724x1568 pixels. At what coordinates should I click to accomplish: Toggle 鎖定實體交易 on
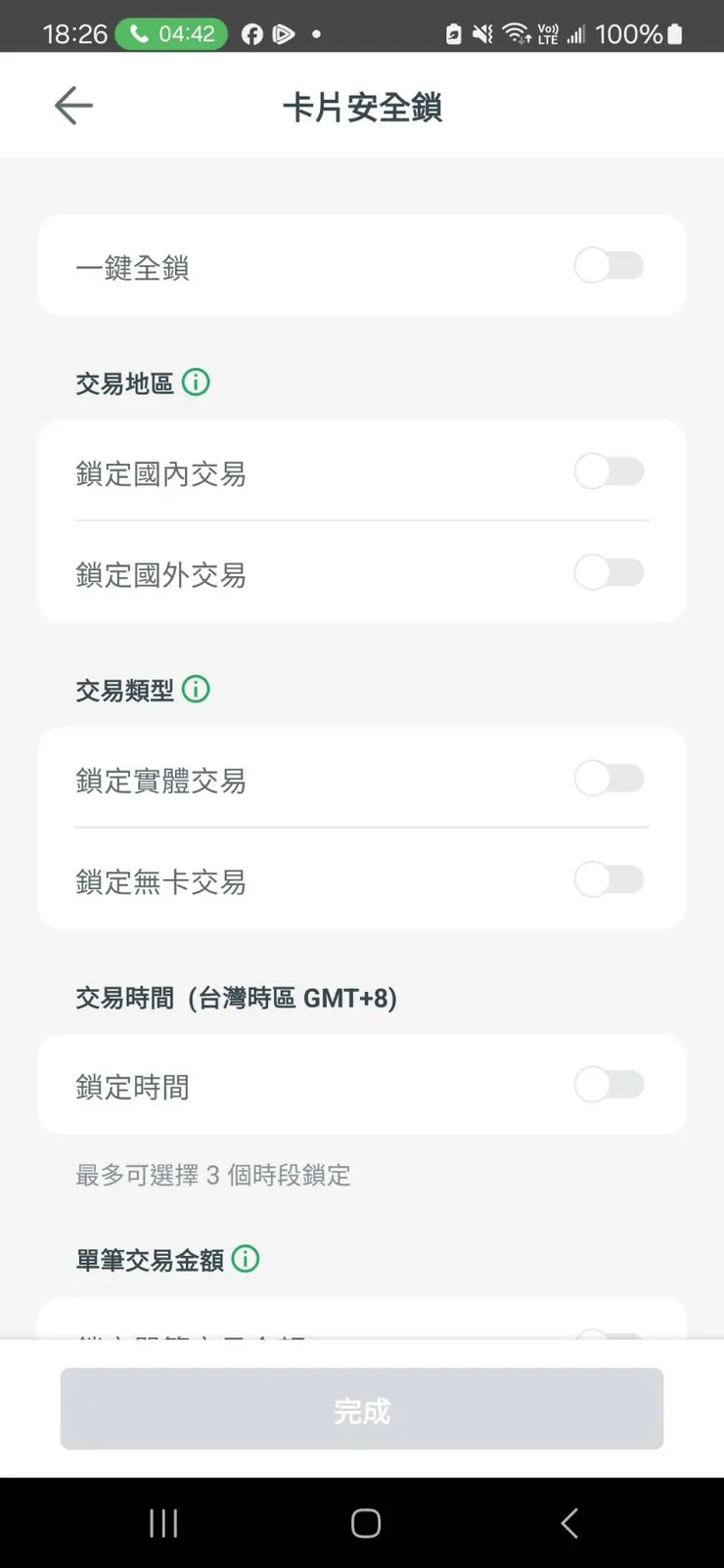tap(609, 779)
